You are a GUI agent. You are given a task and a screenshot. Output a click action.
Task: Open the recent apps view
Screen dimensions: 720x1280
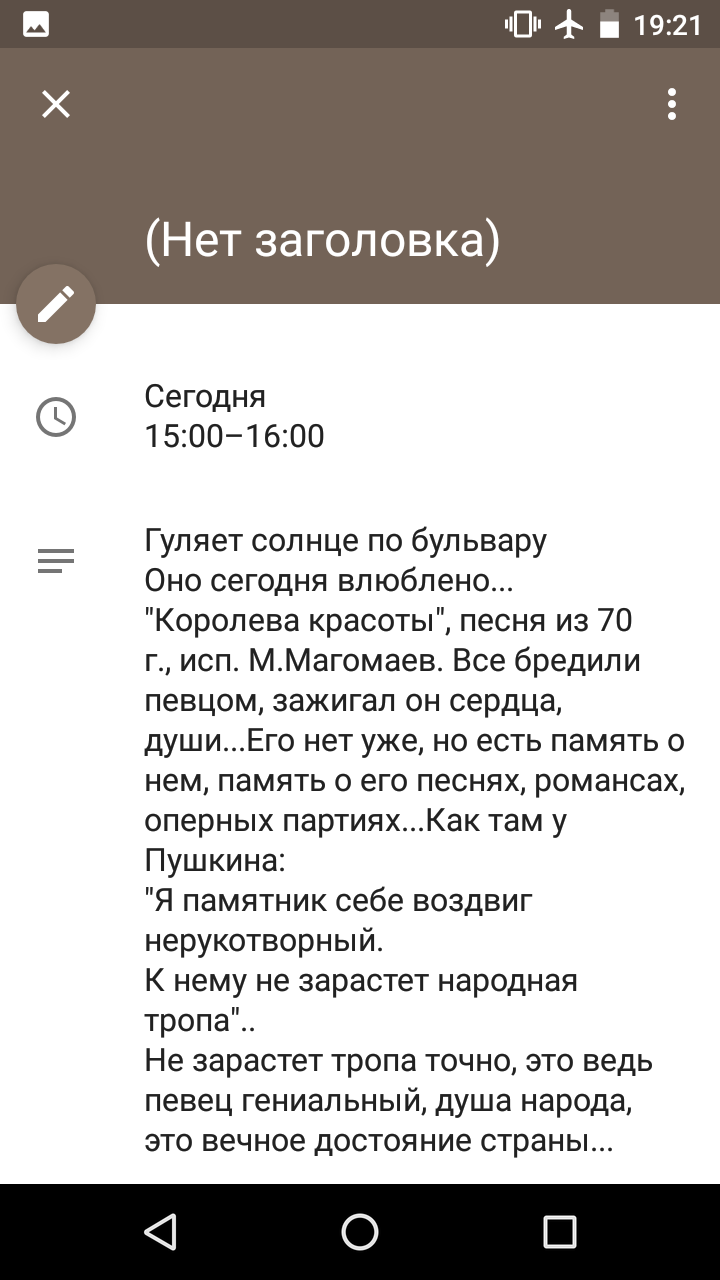tap(560, 1232)
